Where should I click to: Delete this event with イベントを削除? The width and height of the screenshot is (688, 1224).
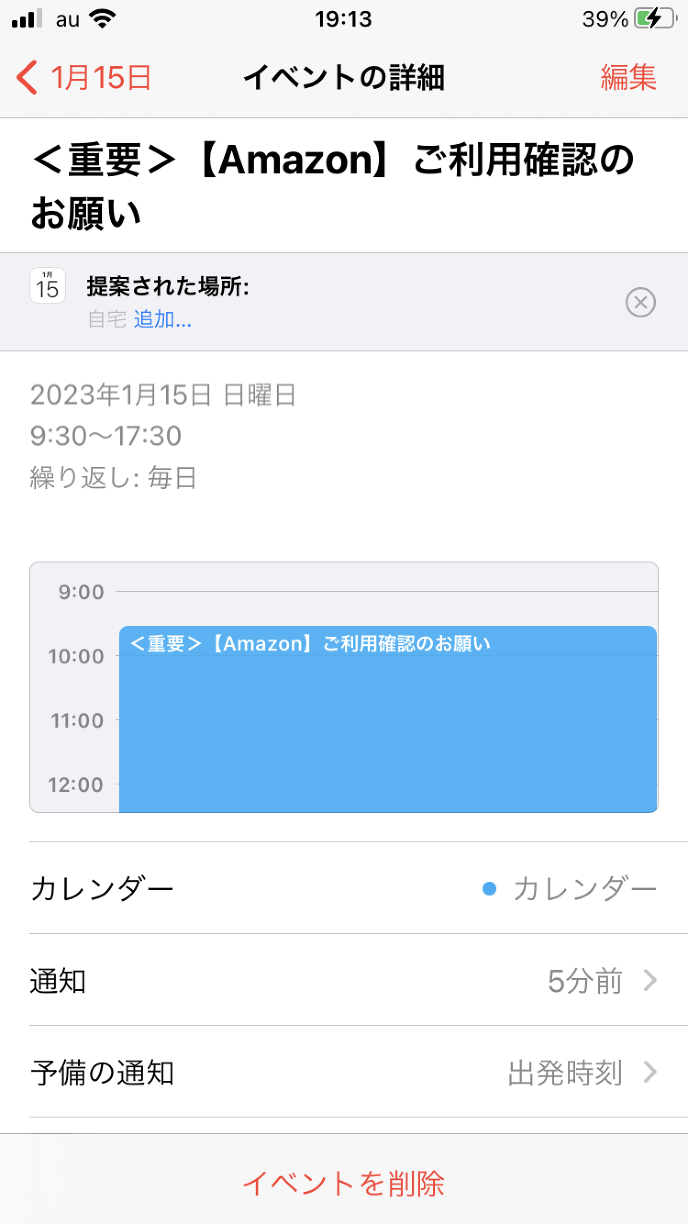pyautogui.click(x=344, y=1183)
